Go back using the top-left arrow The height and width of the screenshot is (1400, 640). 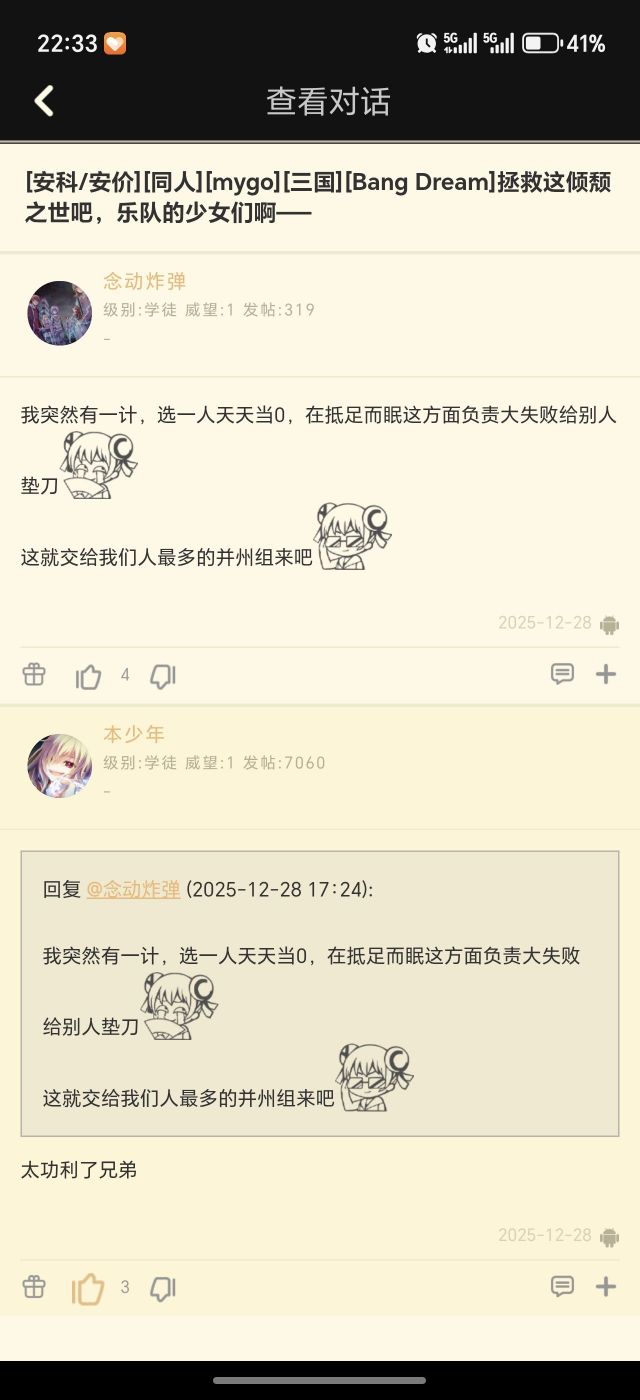click(x=44, y=101)
